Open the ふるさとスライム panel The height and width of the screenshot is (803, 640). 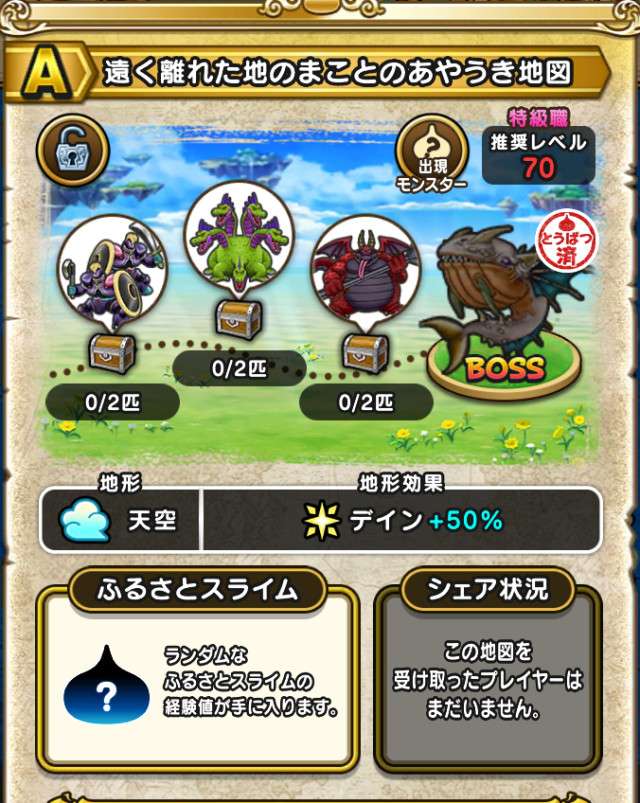(197, 680)
